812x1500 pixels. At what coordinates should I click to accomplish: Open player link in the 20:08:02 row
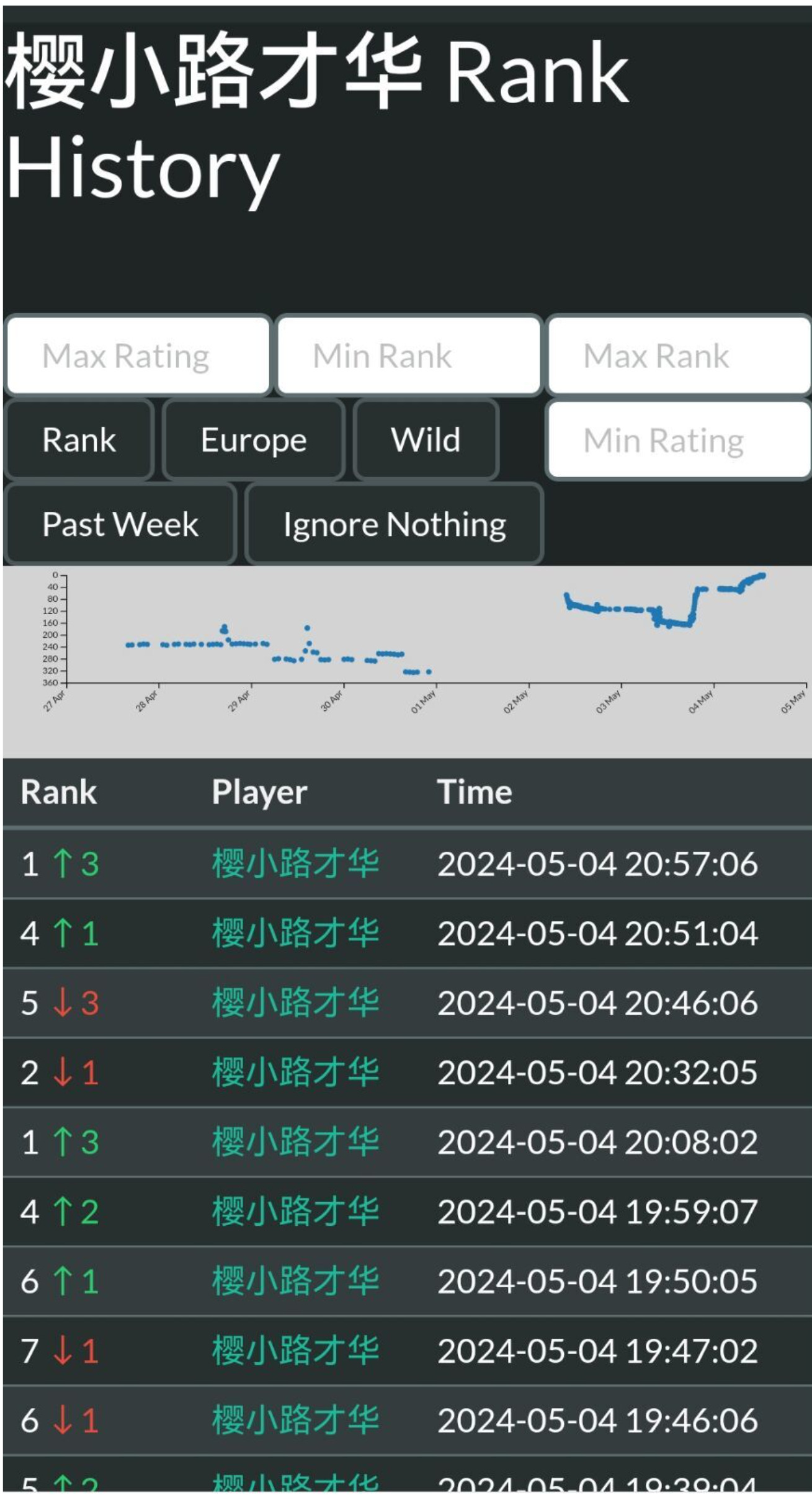(x=295, y=1141)
